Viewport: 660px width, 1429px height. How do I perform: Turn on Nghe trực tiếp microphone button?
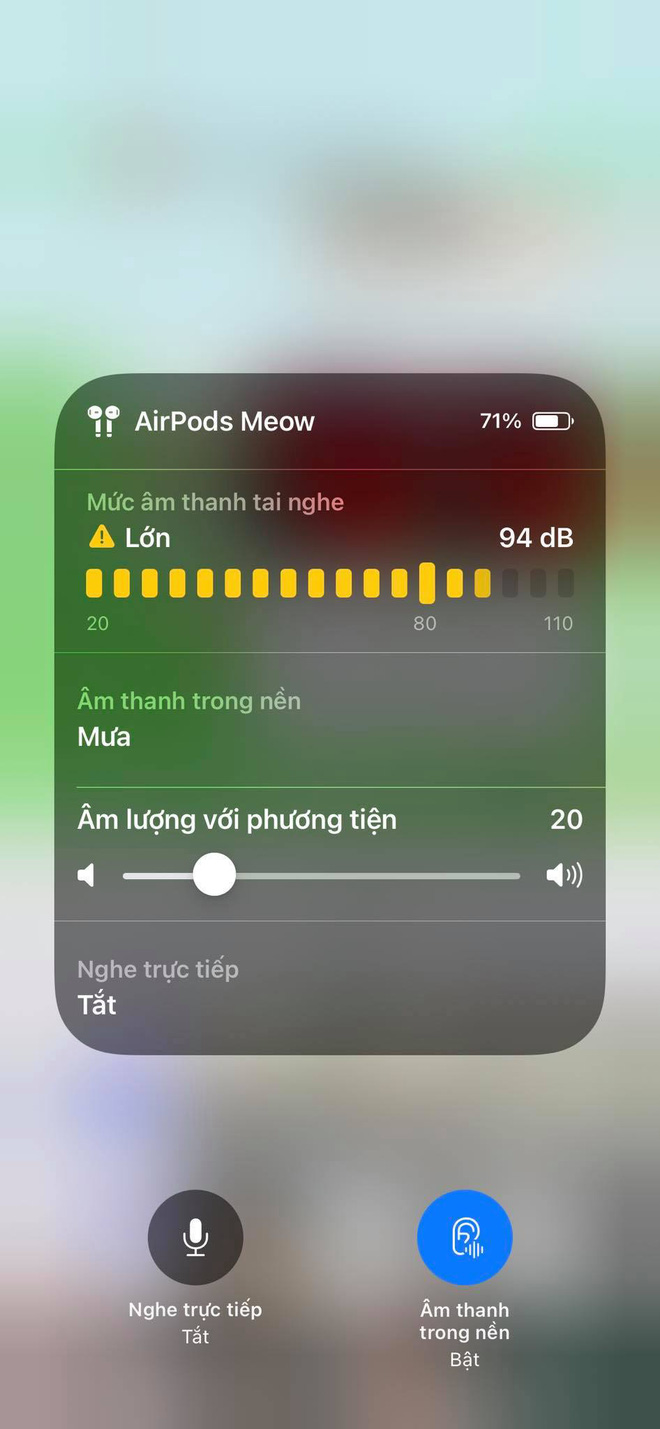pyautogui.click(x=195, y=1237)
